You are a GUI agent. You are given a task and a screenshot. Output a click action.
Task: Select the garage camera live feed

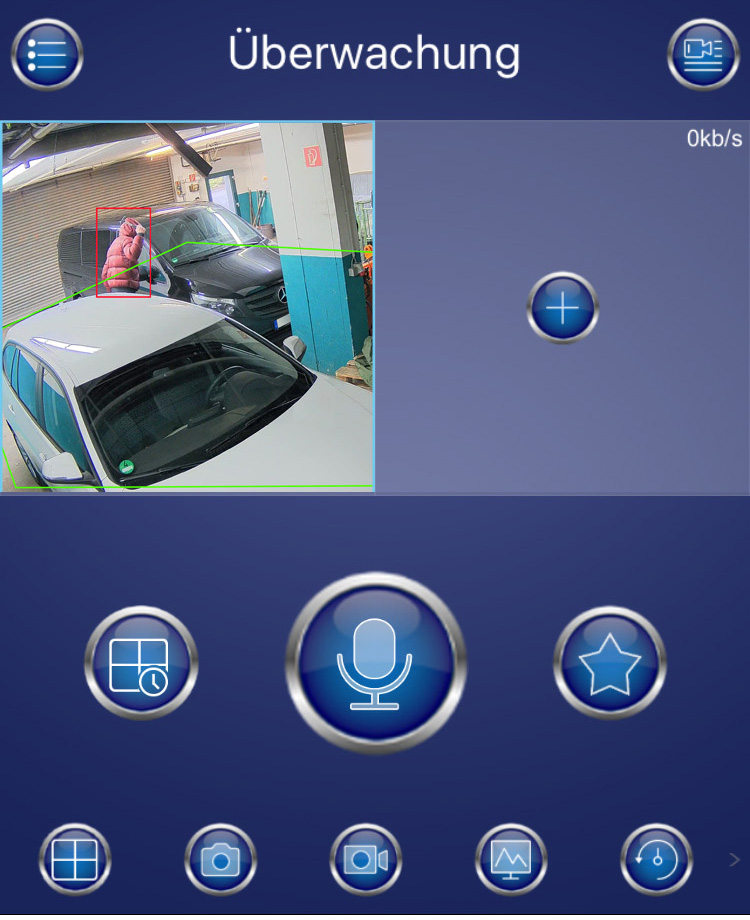pyautogui.click(x=188, y=306)
